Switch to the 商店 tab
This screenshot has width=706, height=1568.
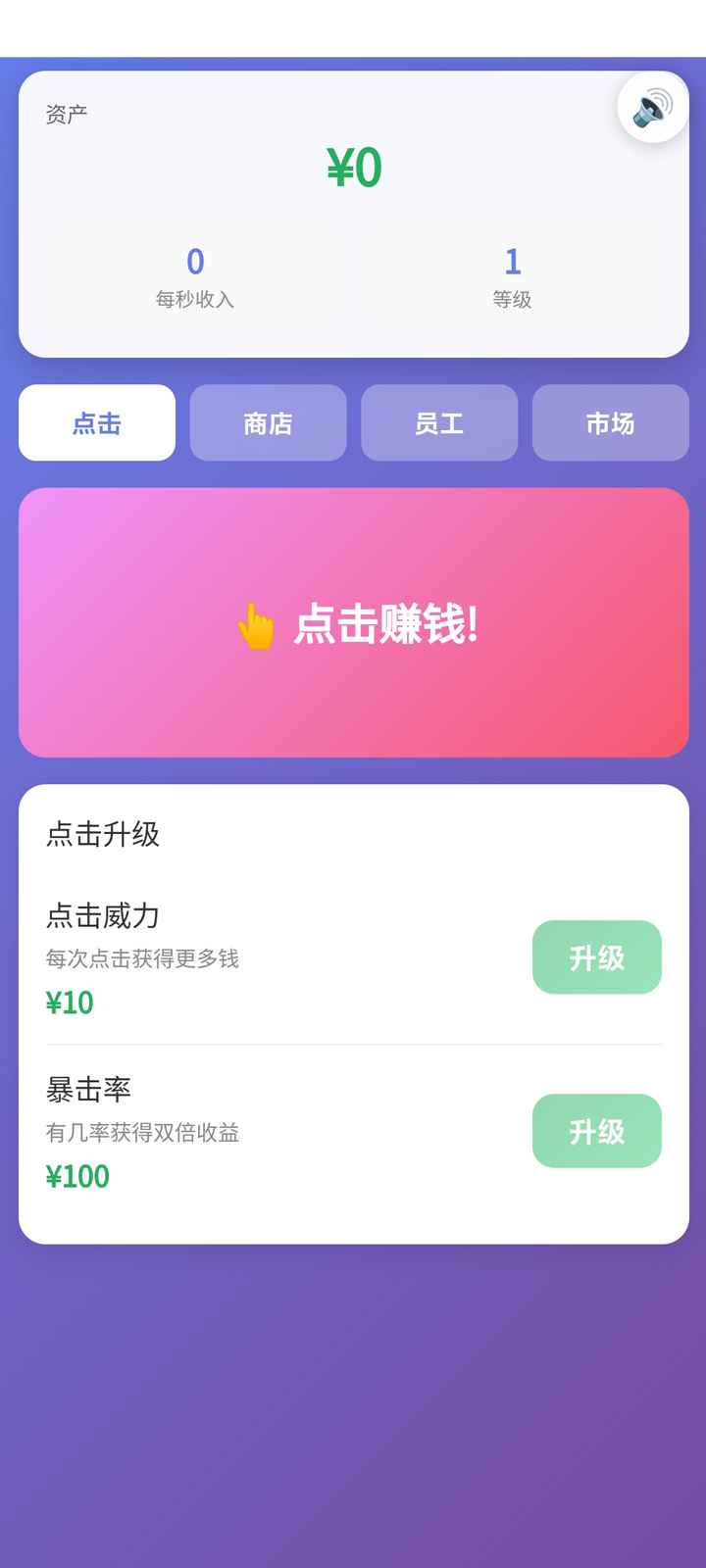268,422
